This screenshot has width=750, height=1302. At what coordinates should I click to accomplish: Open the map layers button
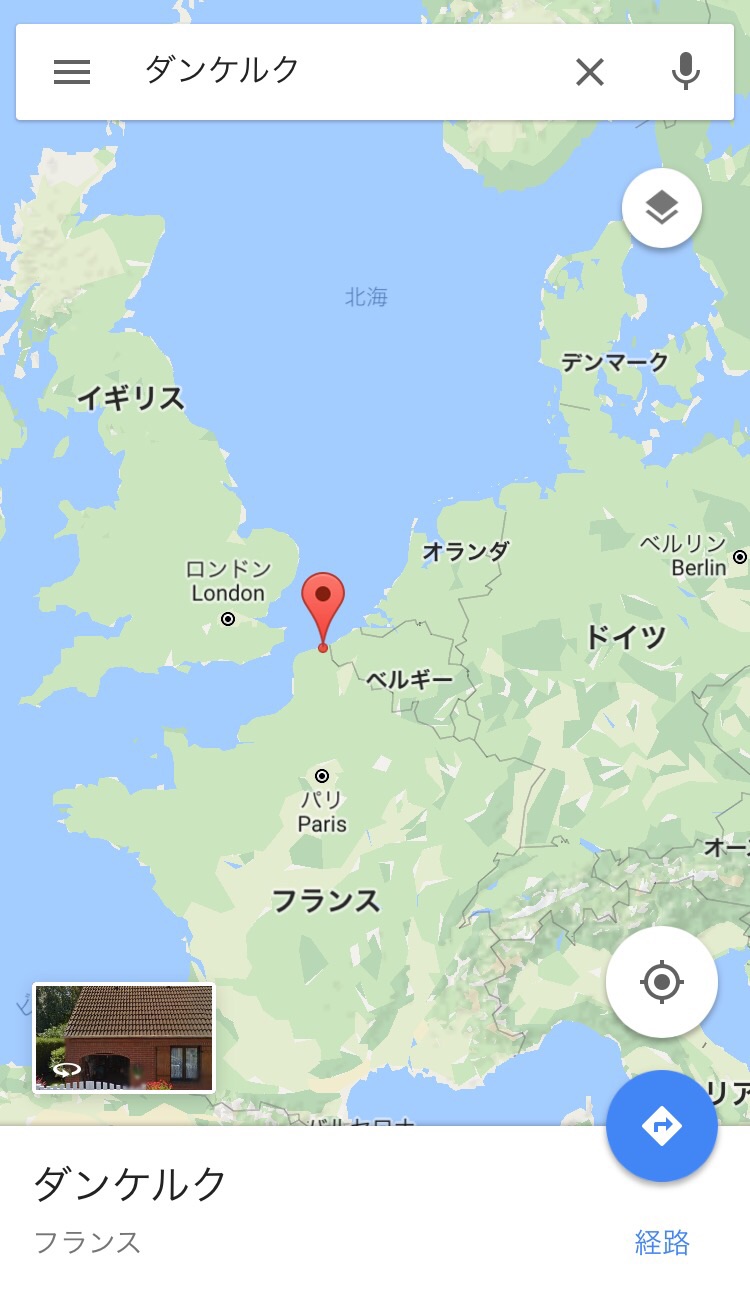pos(661,208)
